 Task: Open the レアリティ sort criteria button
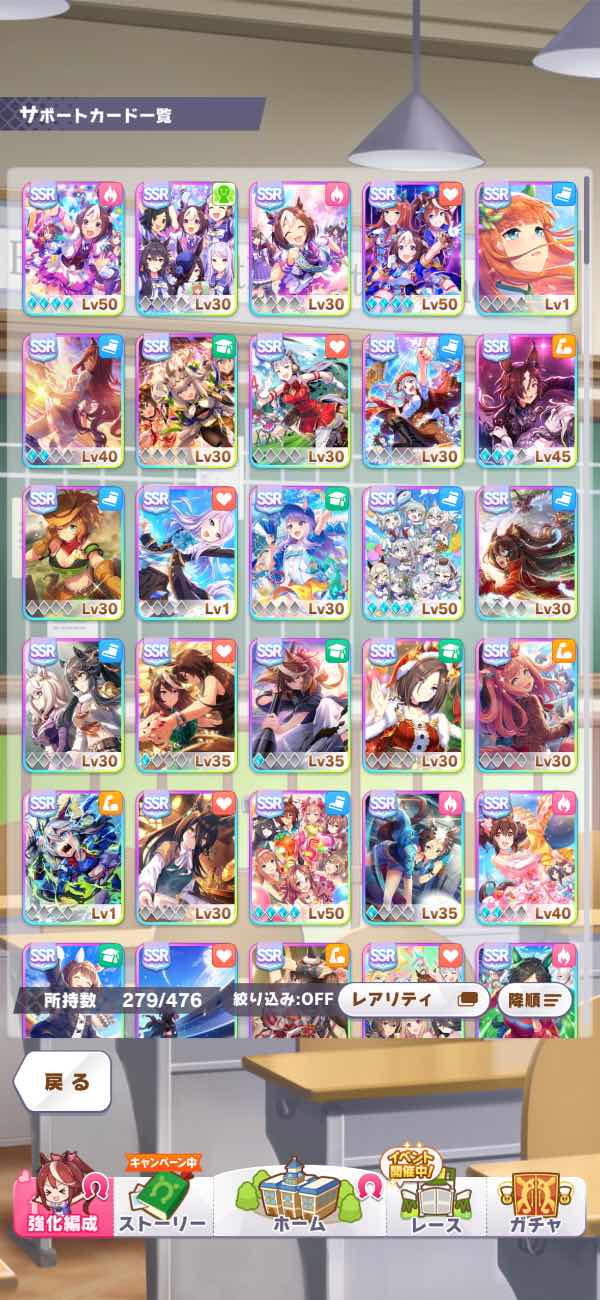[x=412, y=998]
